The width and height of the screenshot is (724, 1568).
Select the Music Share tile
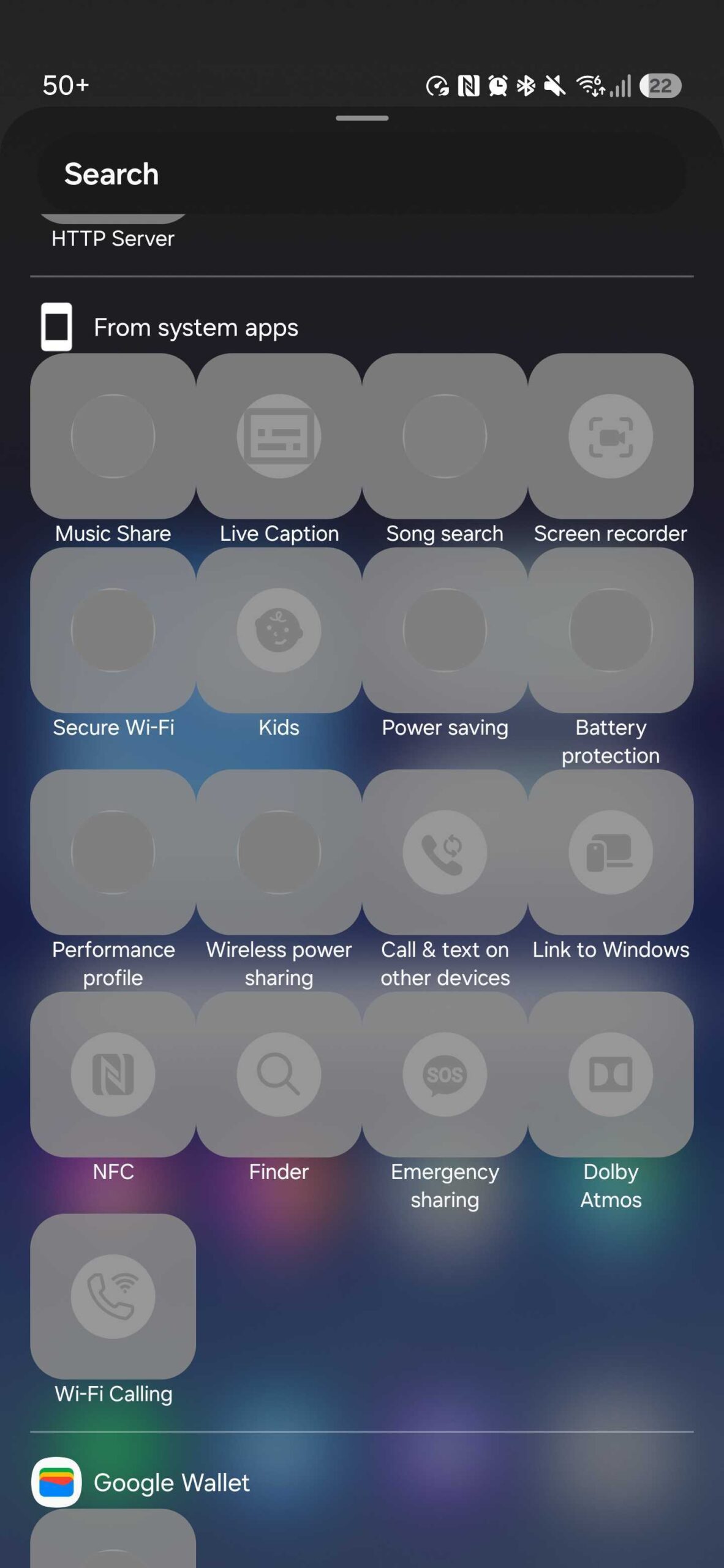click(x=113, y=436)
